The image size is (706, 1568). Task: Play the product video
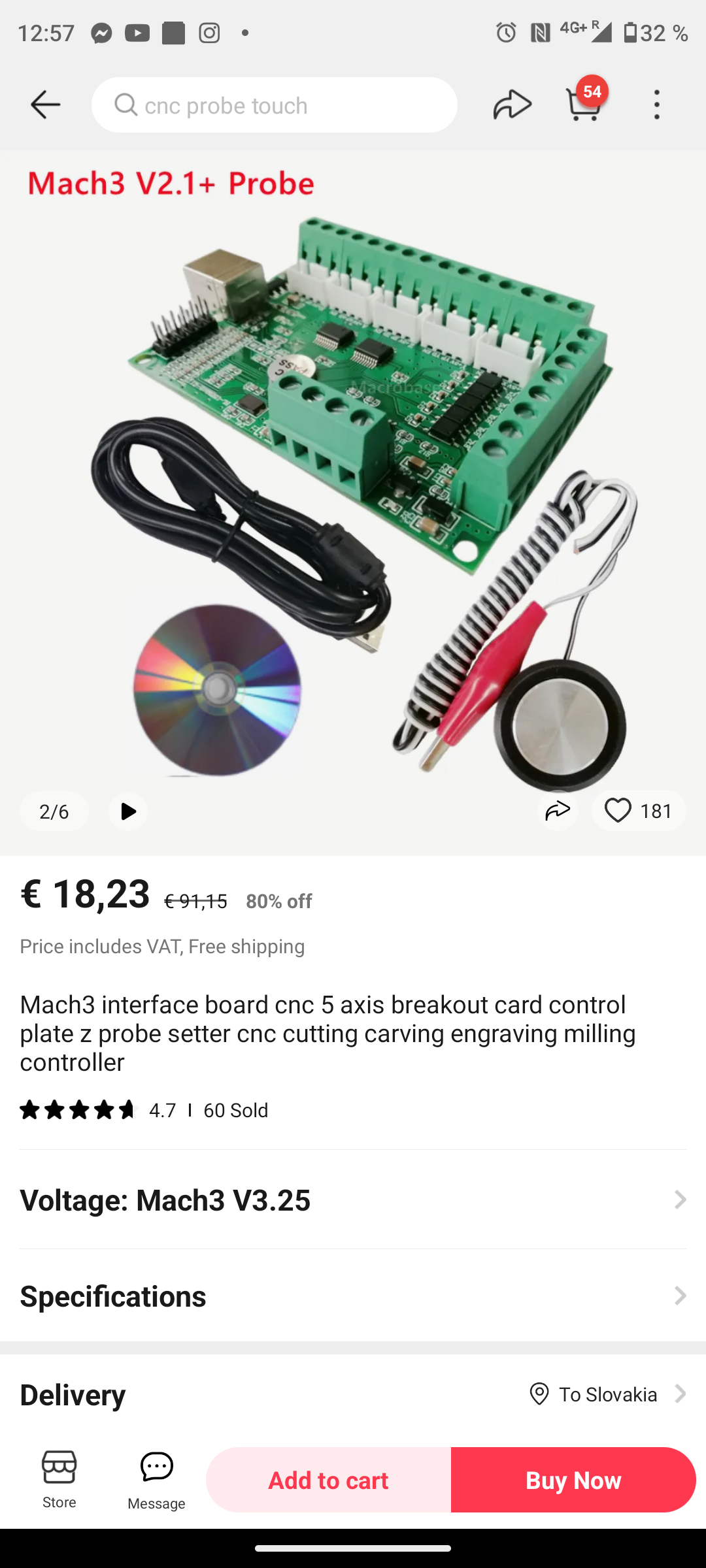(x=127, y=811)
